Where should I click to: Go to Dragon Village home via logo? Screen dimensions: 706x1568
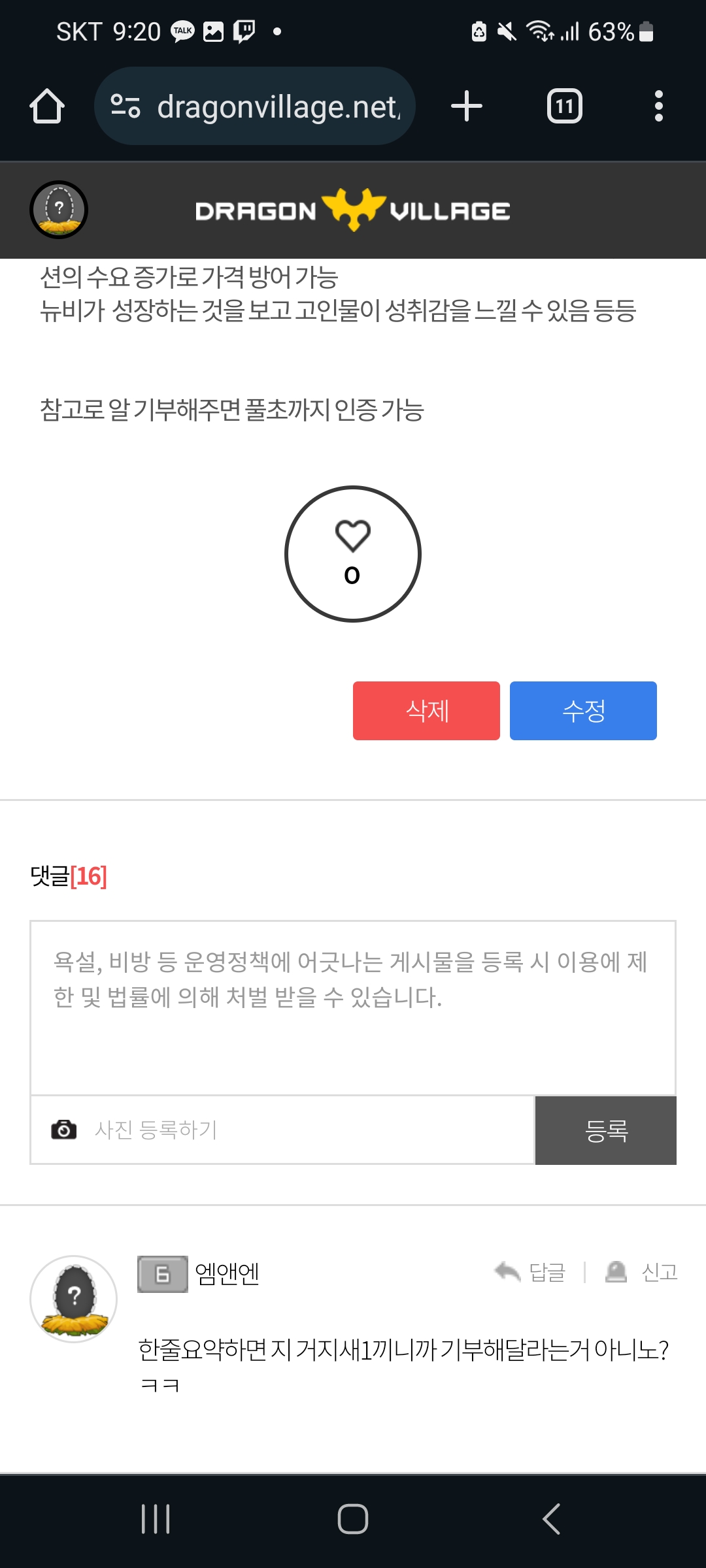coord(353,210)
